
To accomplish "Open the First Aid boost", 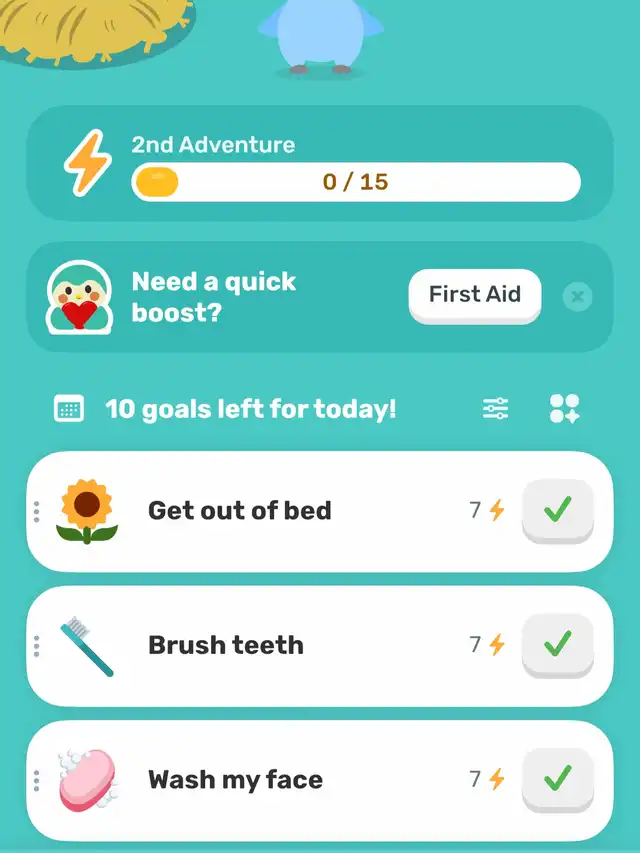I will [x=475, y=295].
